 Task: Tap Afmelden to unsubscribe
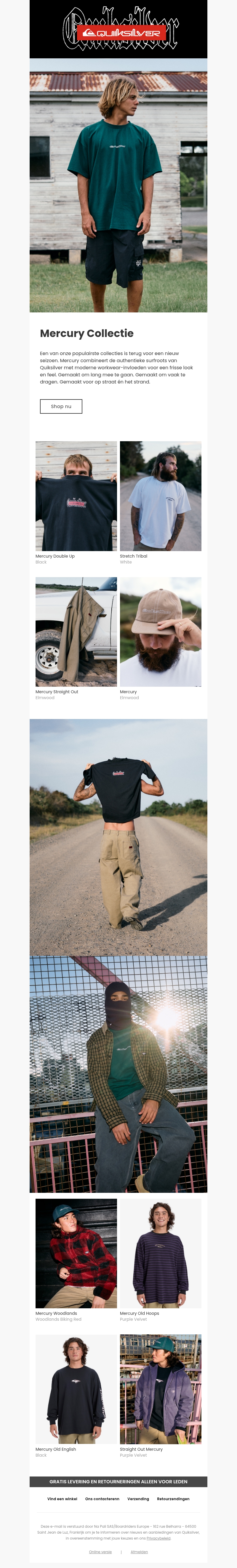(x=139, y=1552)
